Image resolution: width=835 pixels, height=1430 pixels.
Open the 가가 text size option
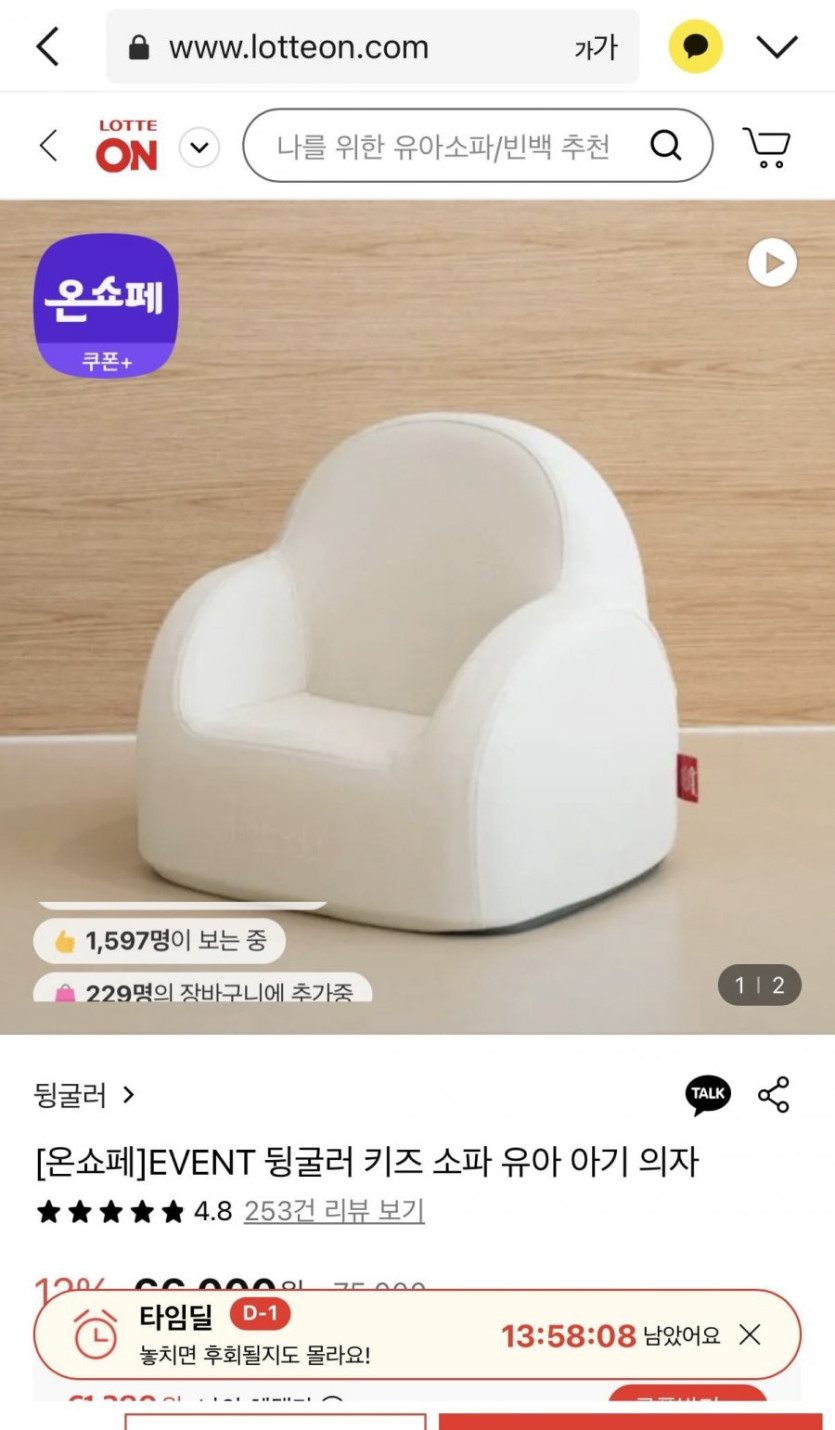(596, 47)
